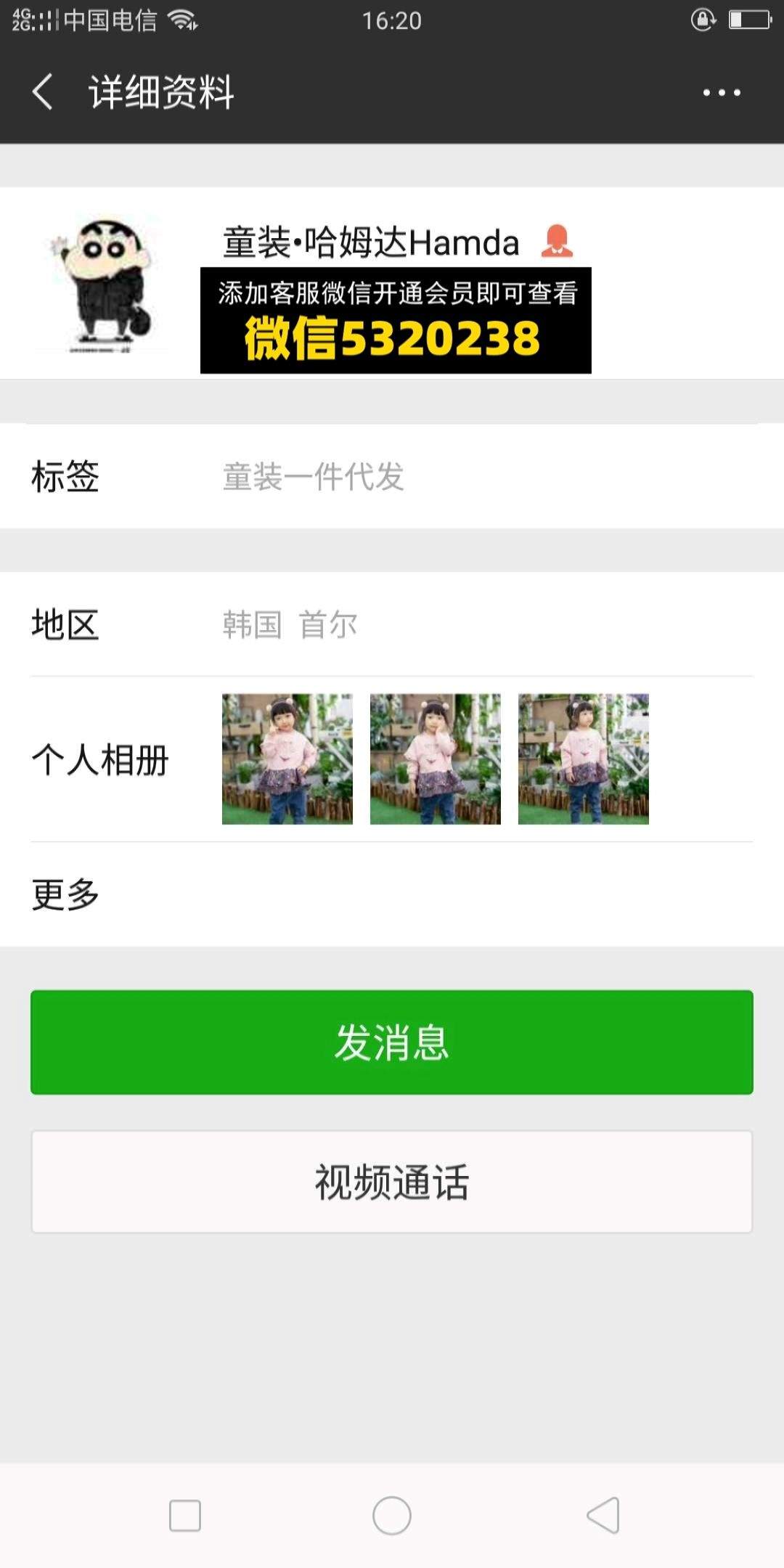View the Crayon Shin-chan profile avatar
Screen dimensions: 784x1568
pyautogui.click(x=101, y=284)
